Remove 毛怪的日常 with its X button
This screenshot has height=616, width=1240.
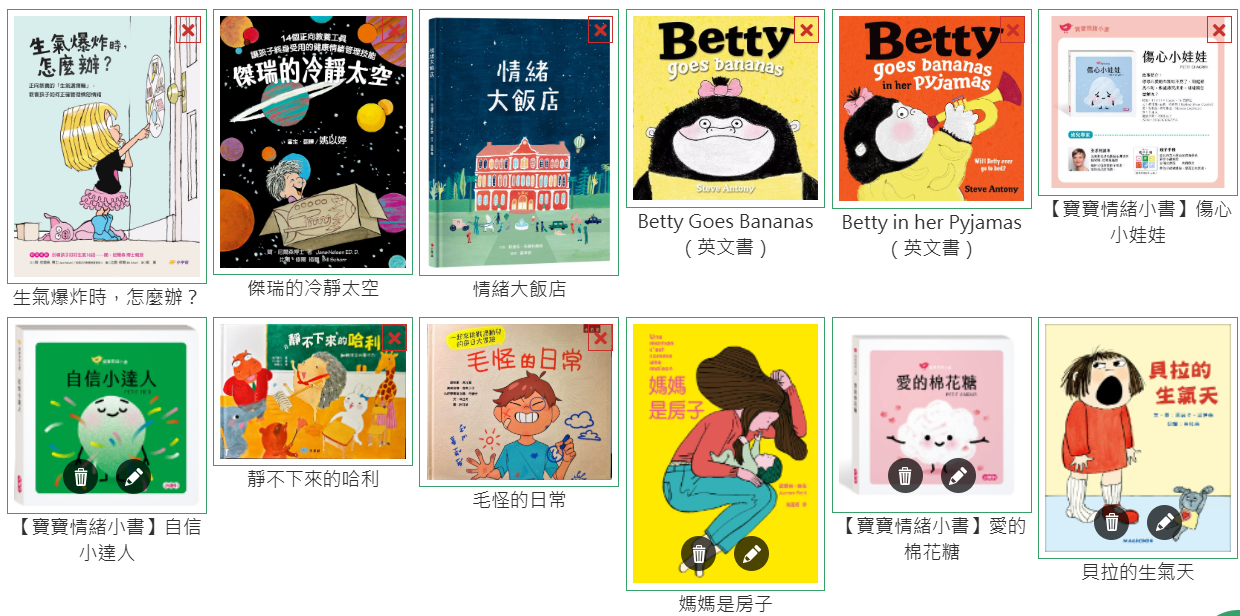pyautogui.click(x=600, y=338)
